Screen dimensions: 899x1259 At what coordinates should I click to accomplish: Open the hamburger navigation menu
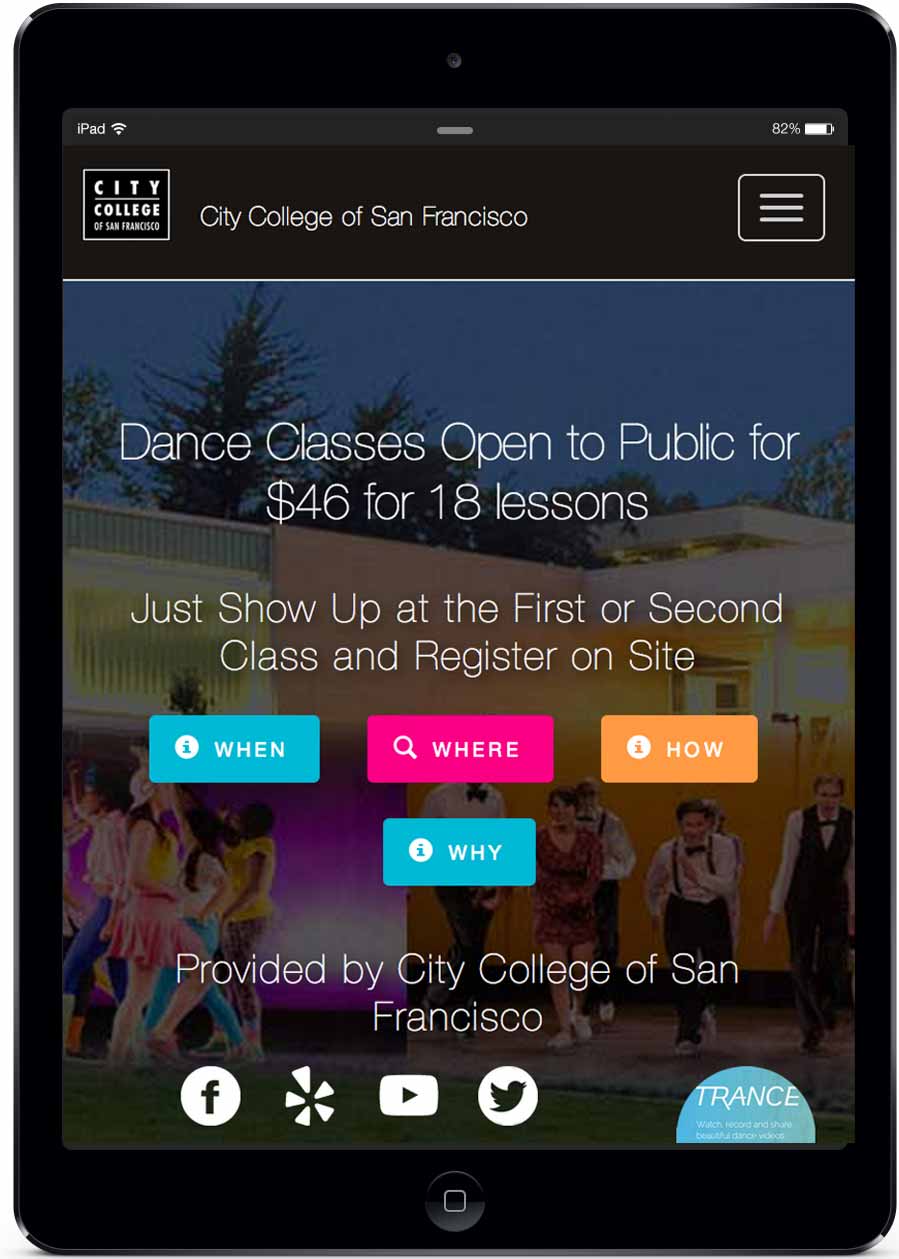click(781, 207)
